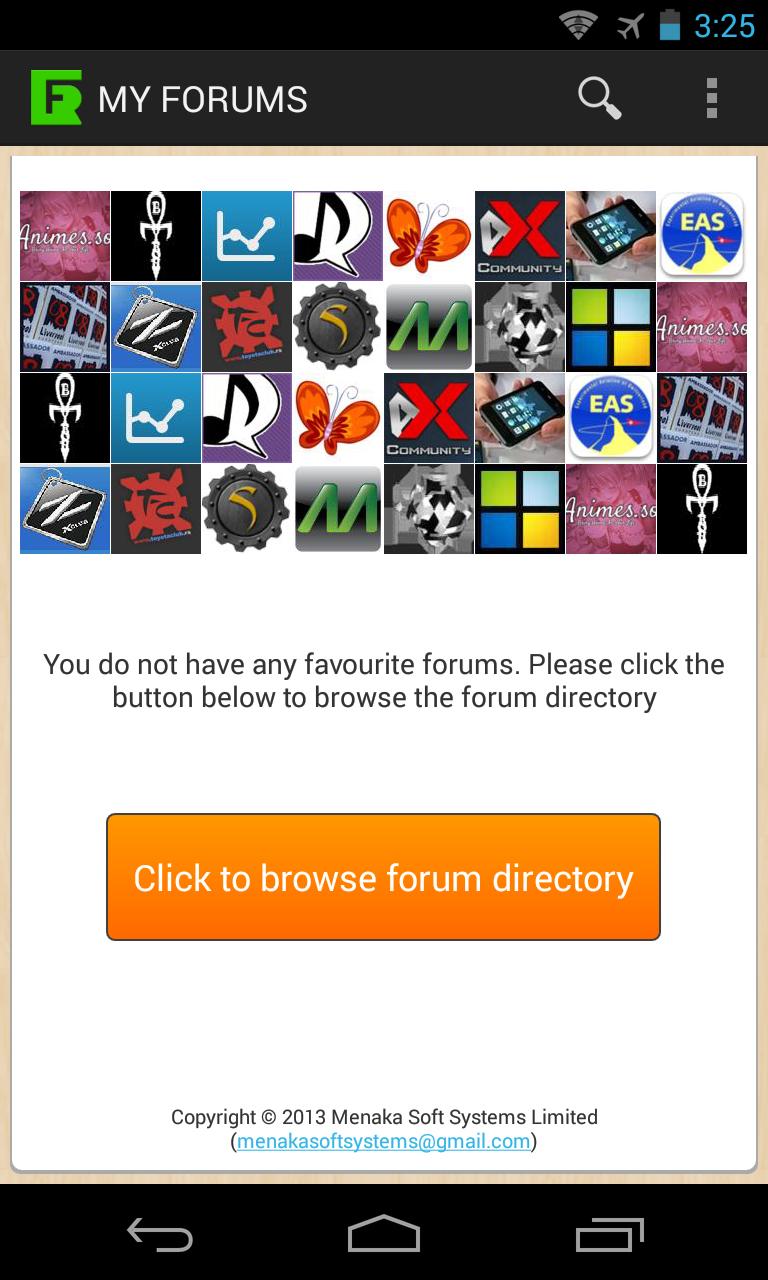Tap the airplane mode status icon
768x1280 pixels.
click(x=630, y=24)
